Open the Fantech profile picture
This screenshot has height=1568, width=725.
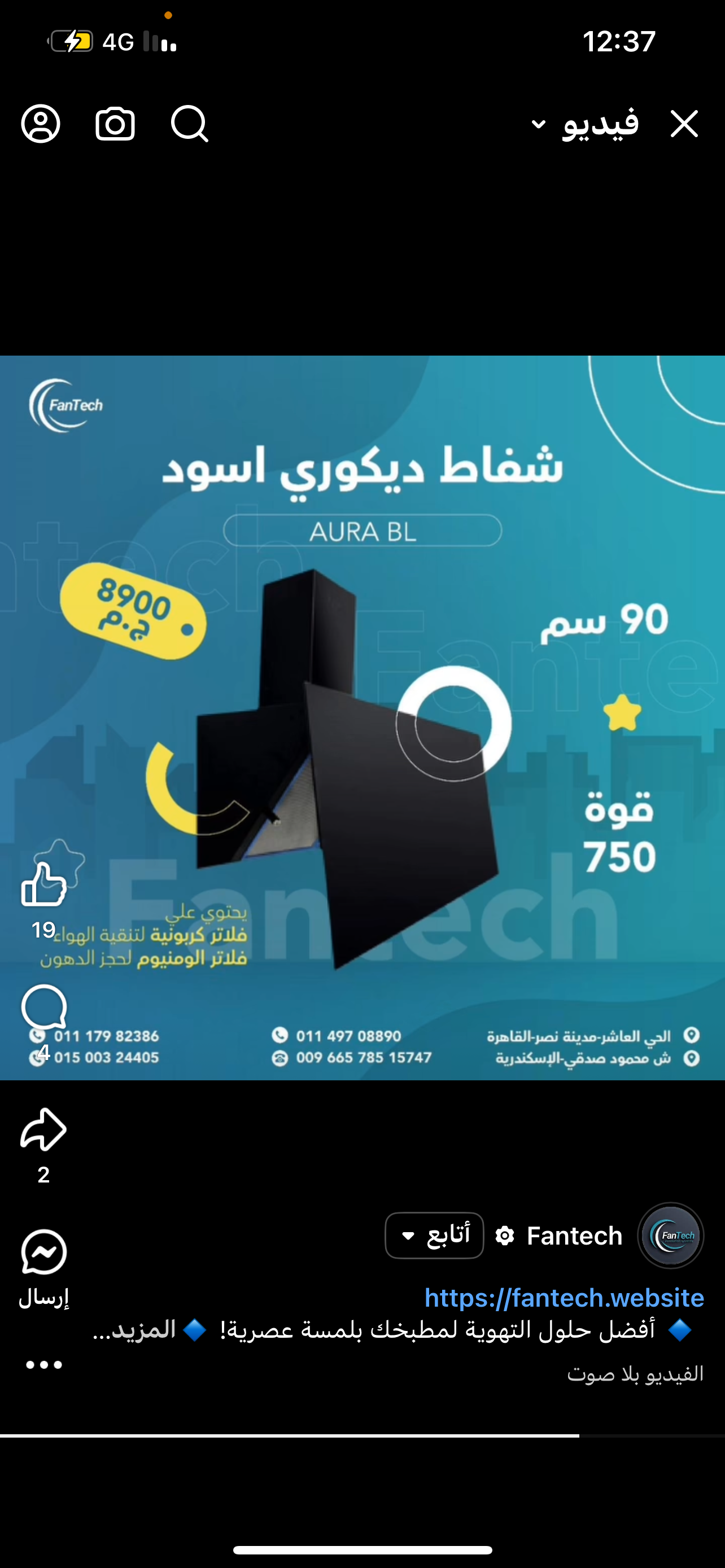click(670, 1236)
